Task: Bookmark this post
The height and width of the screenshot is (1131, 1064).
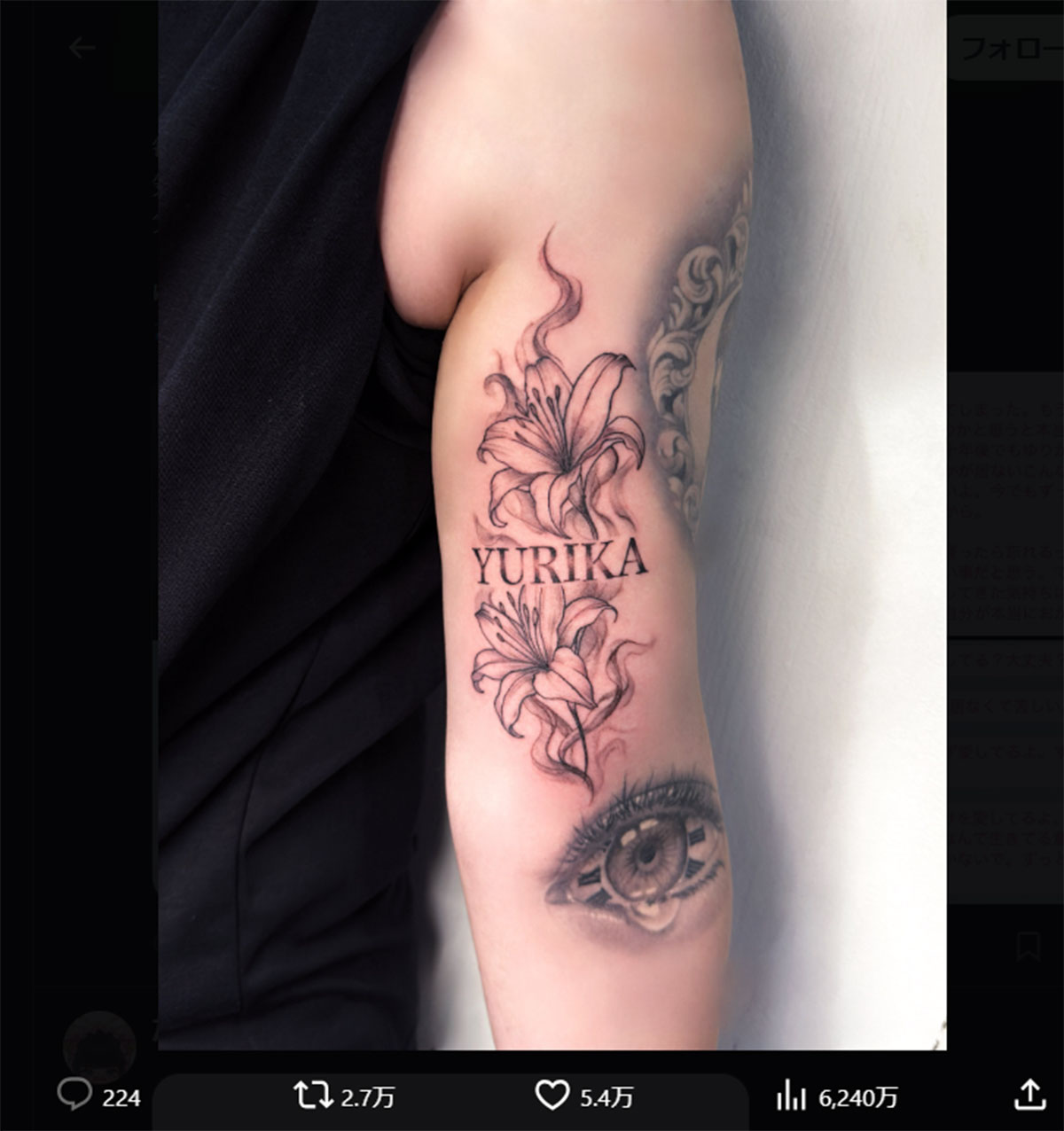Action: pyautogui.click(x=1029, y=946)
